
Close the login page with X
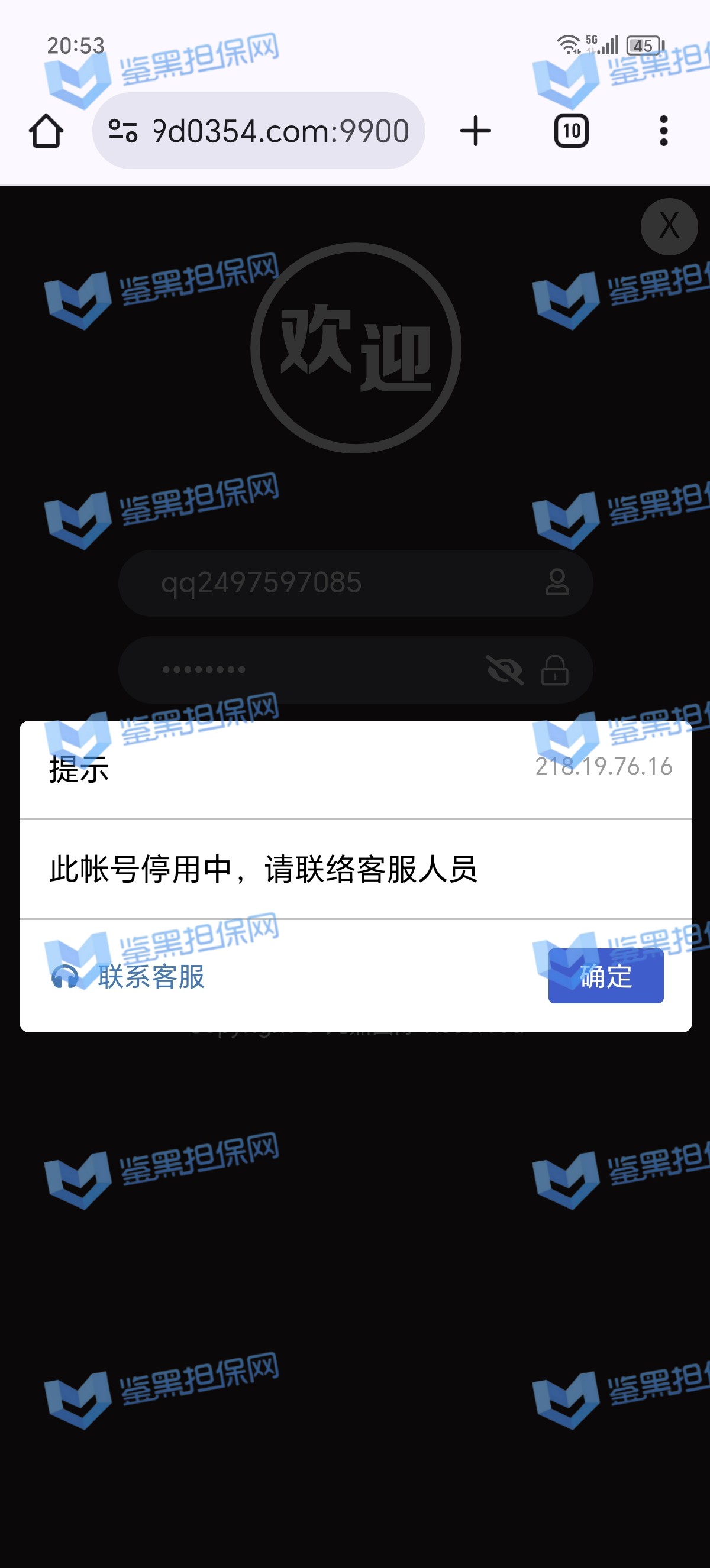tap(669, 226)
